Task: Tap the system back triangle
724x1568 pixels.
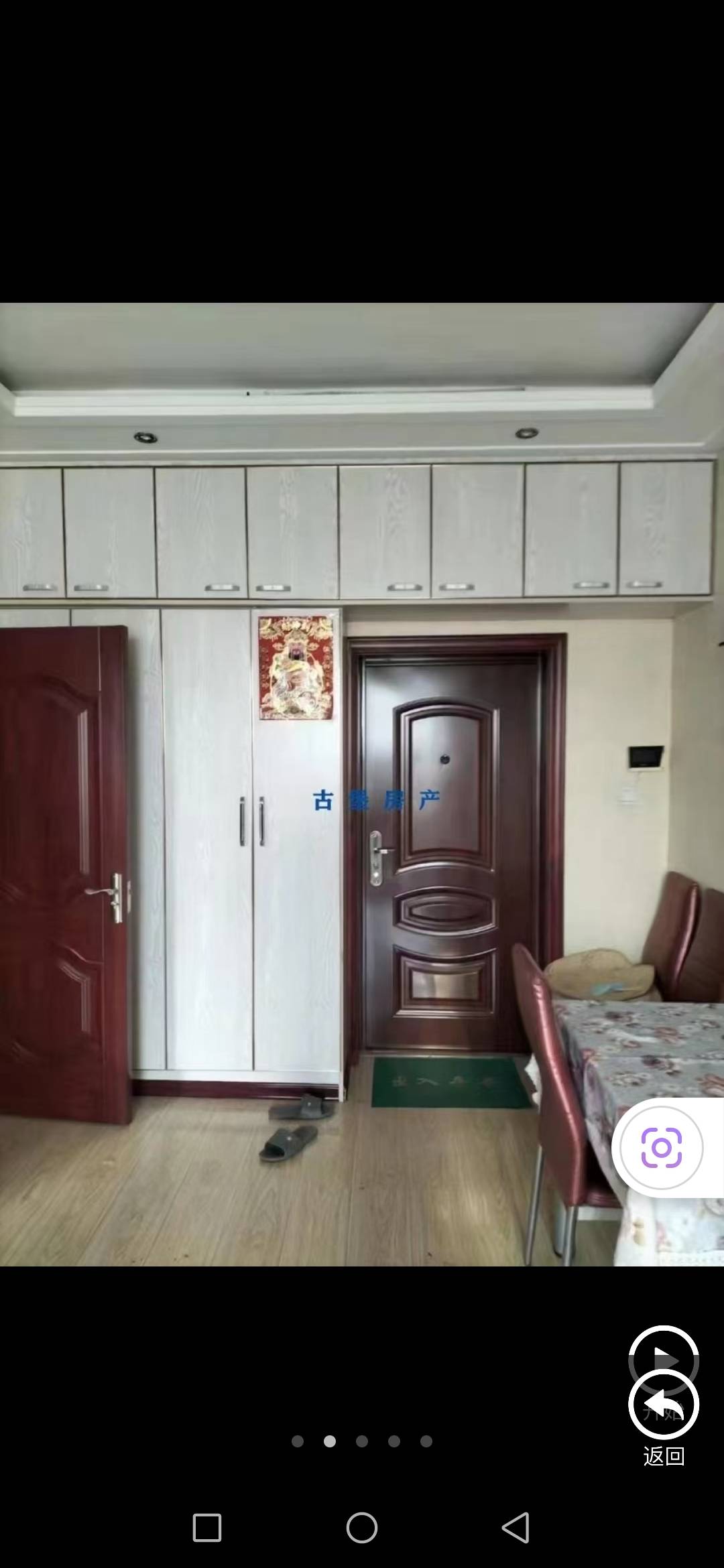Action: click(x=515, y=1528)
